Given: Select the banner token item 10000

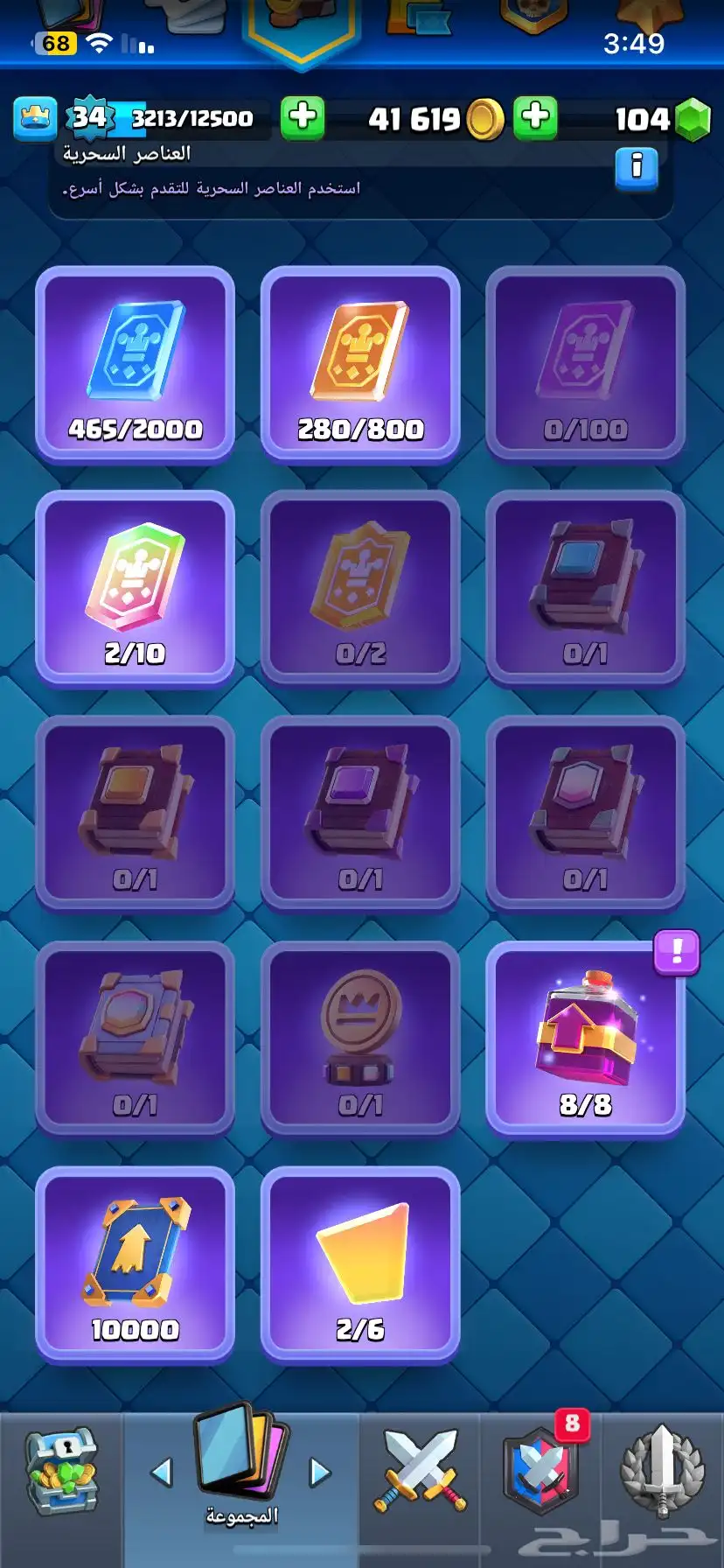Looking at the screenshot, I should [135, 1263].
